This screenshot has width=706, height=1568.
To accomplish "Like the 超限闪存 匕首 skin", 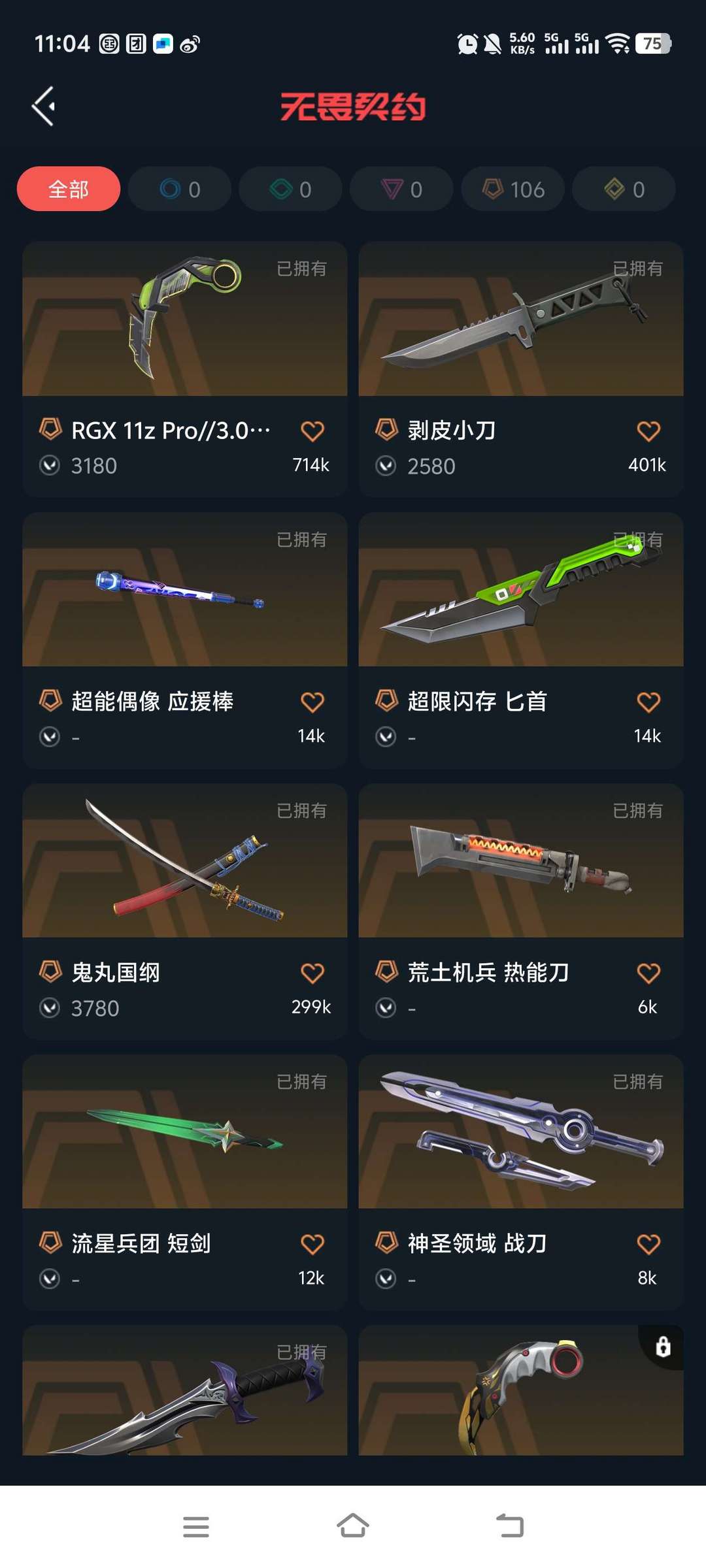I will point(648,702).
